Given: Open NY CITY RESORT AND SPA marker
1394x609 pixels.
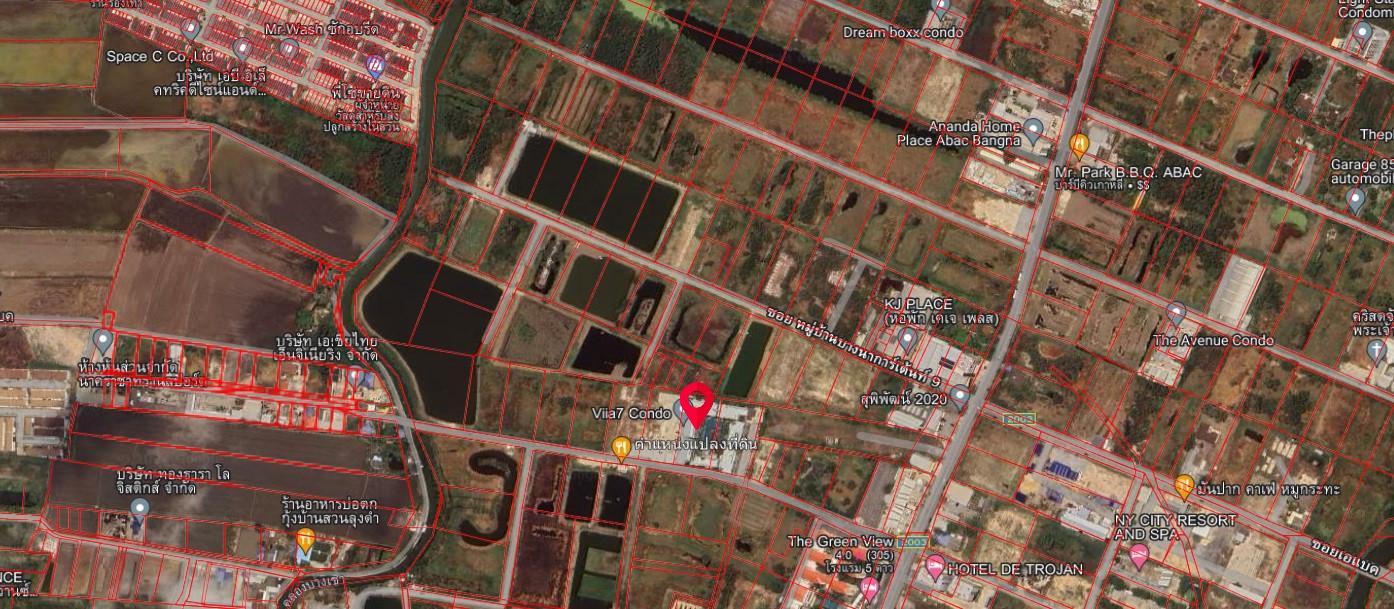Looking at the screenshot, I should (x=1137, y=557).
